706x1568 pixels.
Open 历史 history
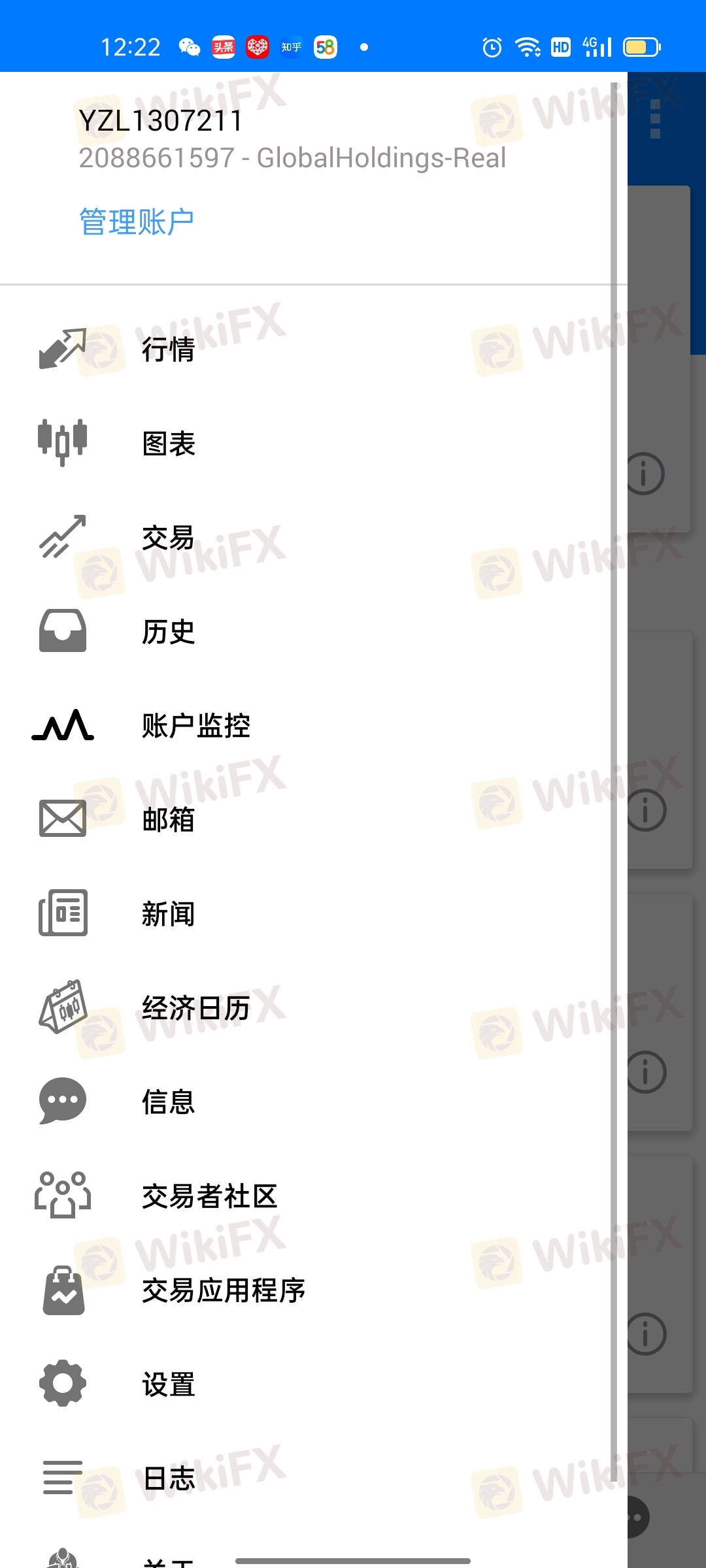169,632
